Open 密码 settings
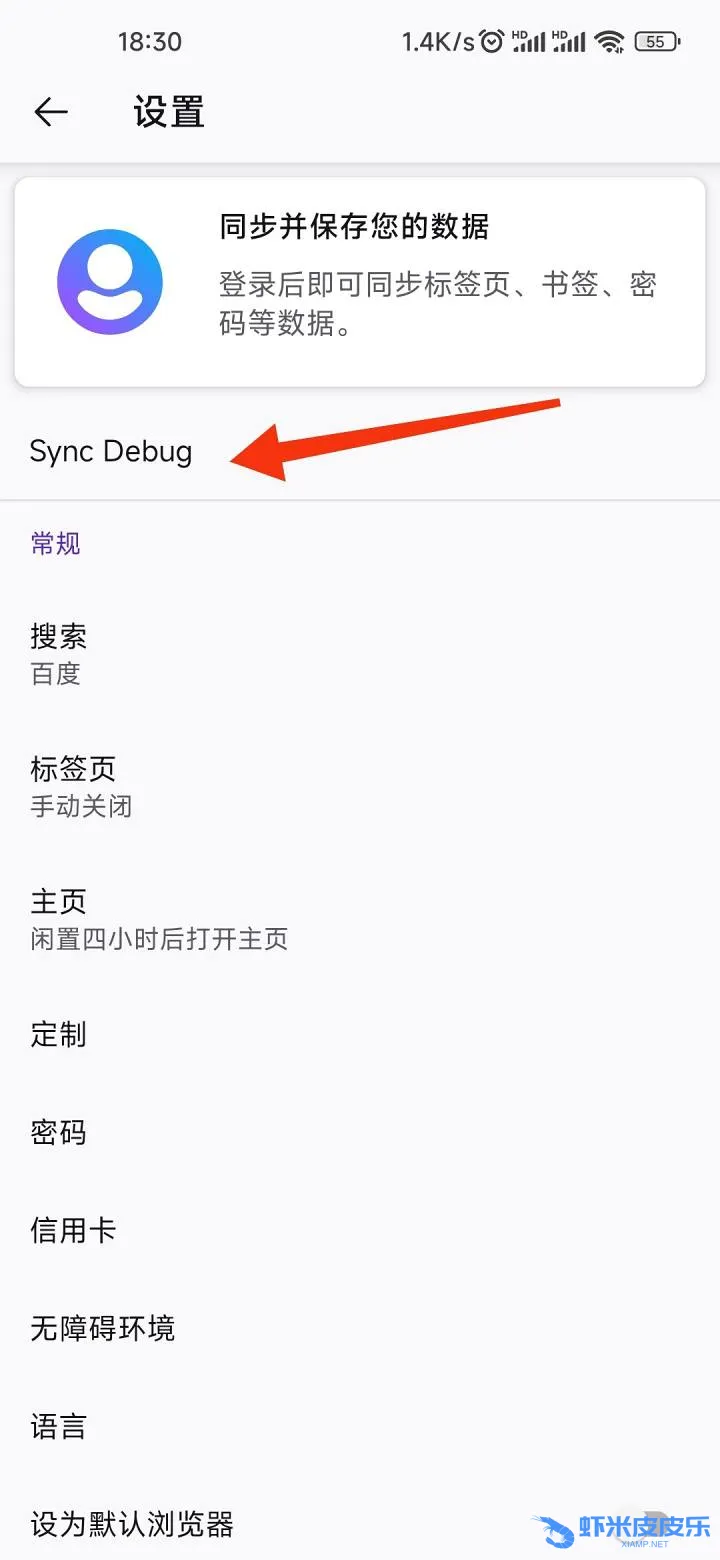Image resolution: width=720 pixels, height=1560 pixels. (360, 1132)
